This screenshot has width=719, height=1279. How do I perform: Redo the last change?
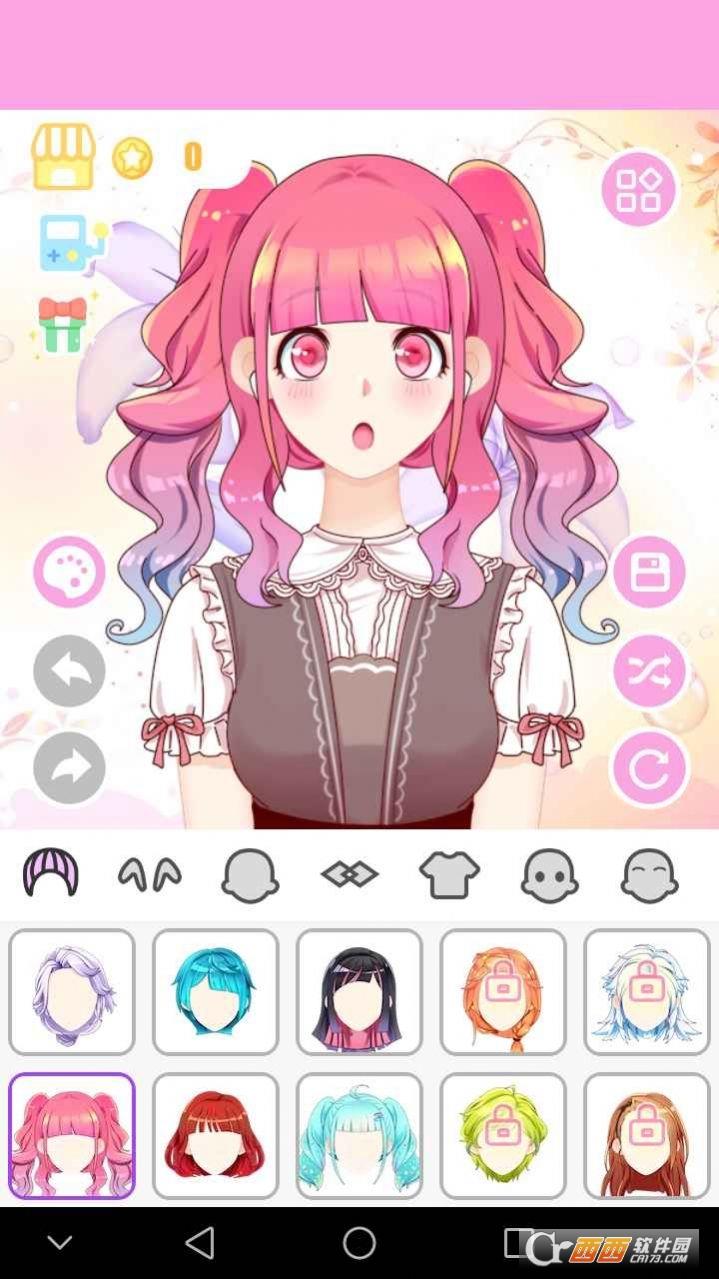click(x=70, y=768)
